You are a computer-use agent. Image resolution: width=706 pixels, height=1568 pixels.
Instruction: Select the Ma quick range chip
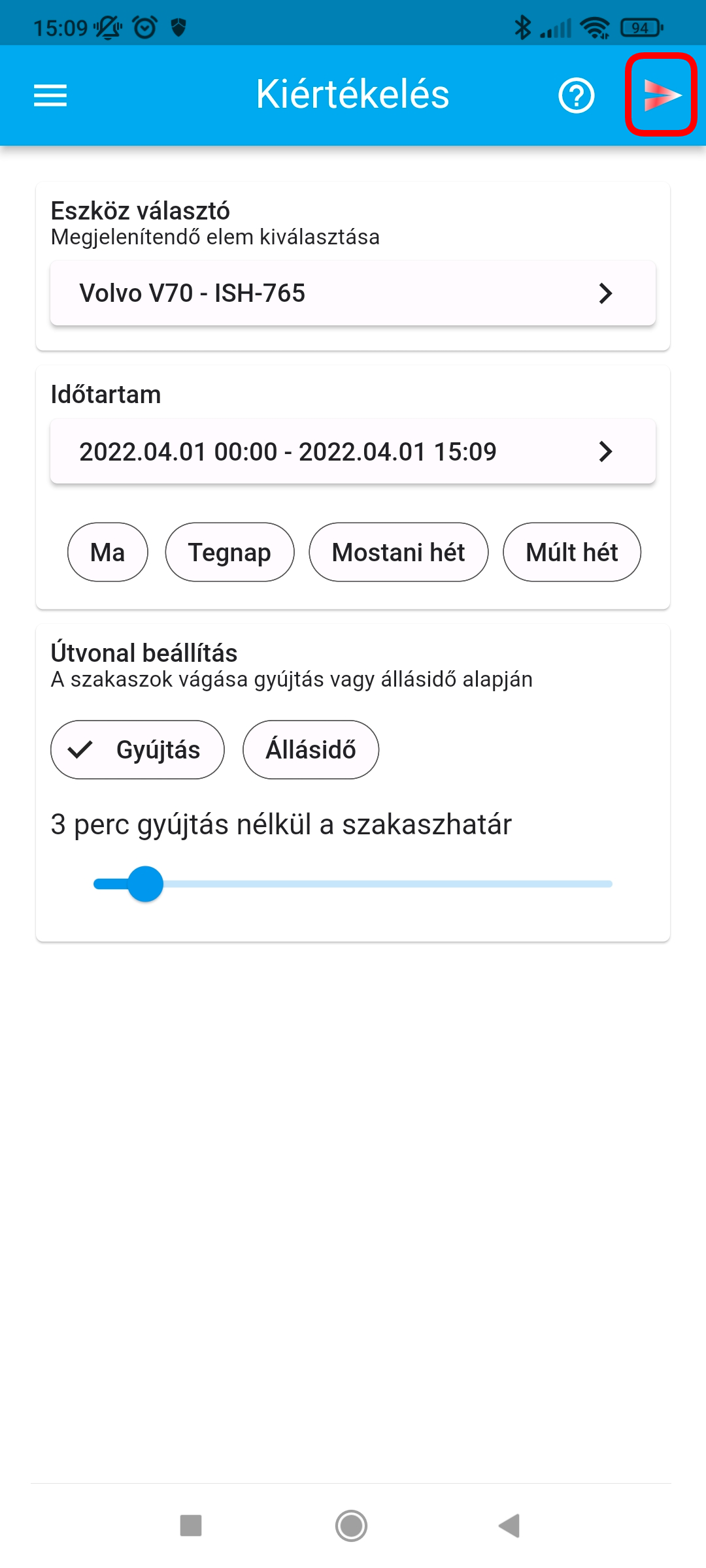[x=108, y=552]
